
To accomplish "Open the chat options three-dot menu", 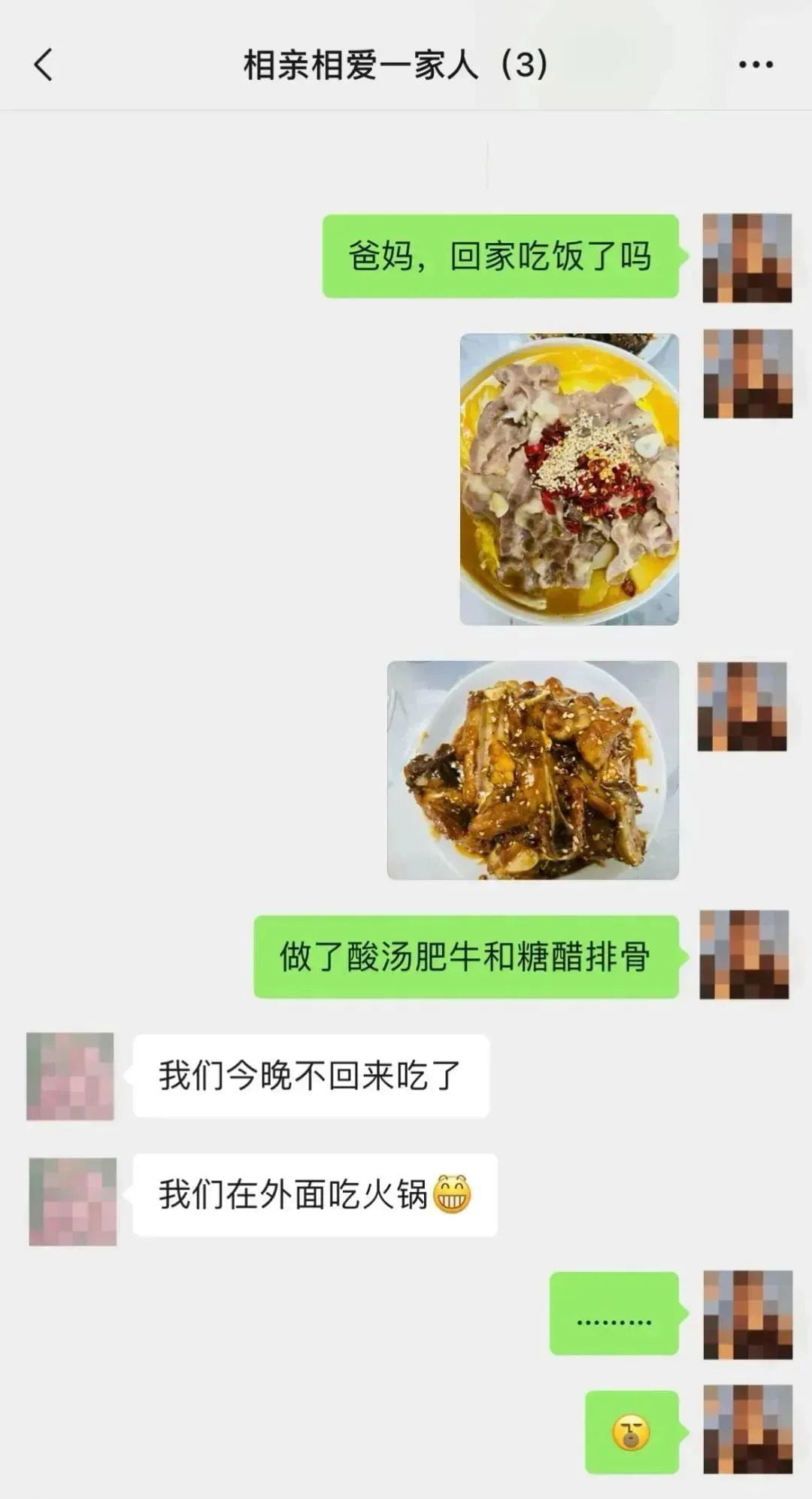I will point(755,65).
